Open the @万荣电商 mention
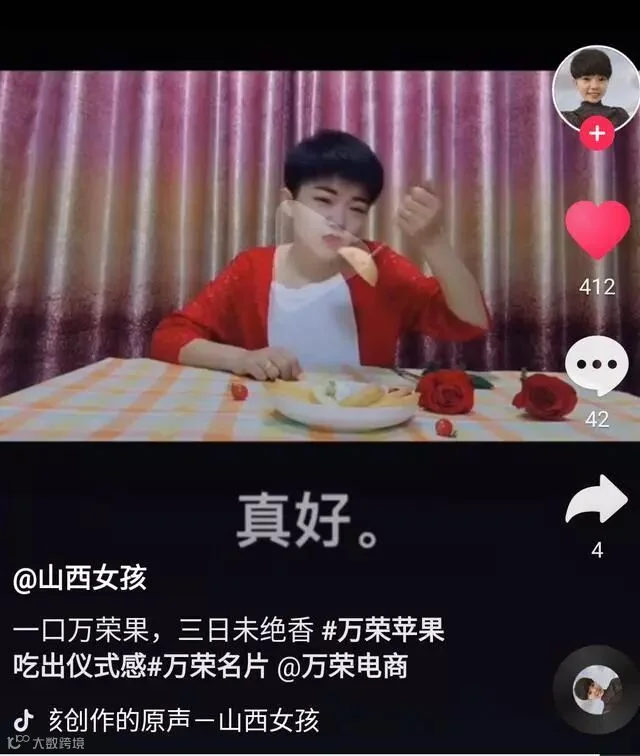The image size is (640, 756). 343,666
